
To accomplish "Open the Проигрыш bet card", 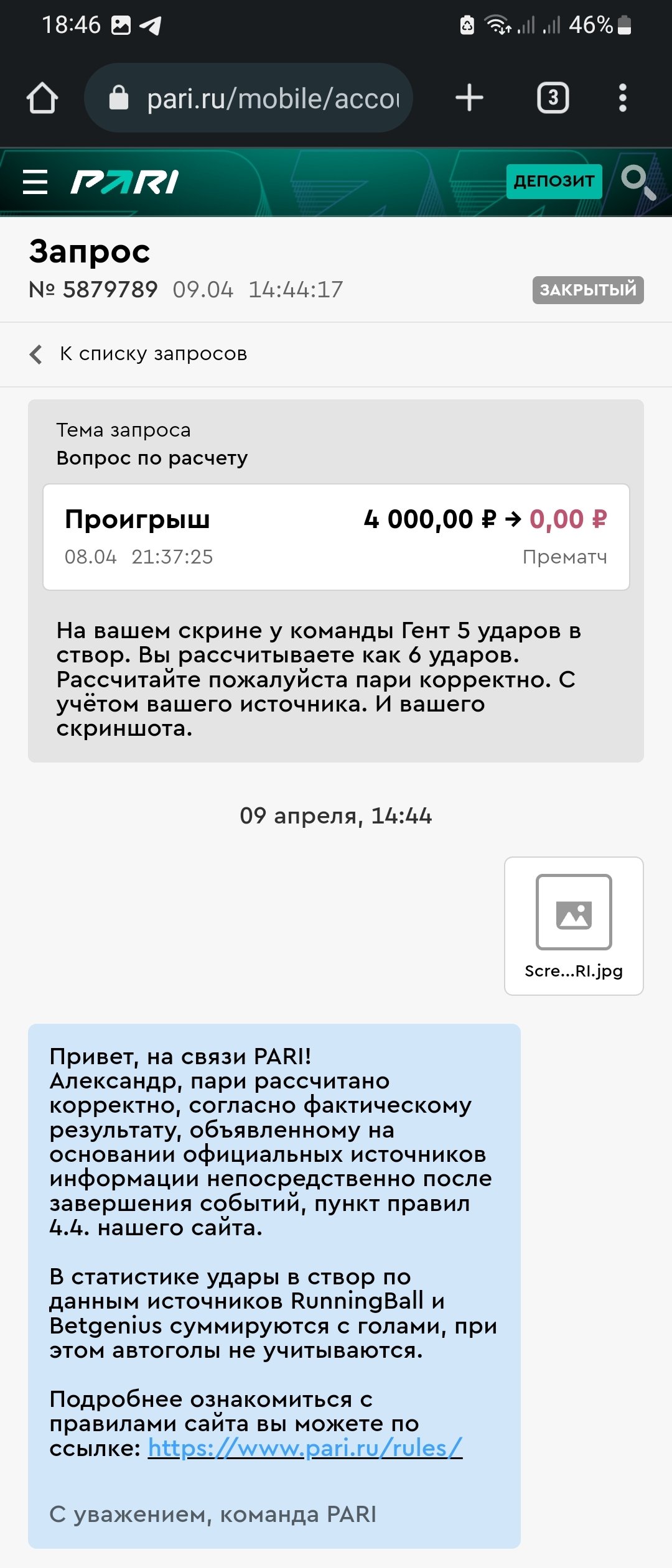I will 336,537.
